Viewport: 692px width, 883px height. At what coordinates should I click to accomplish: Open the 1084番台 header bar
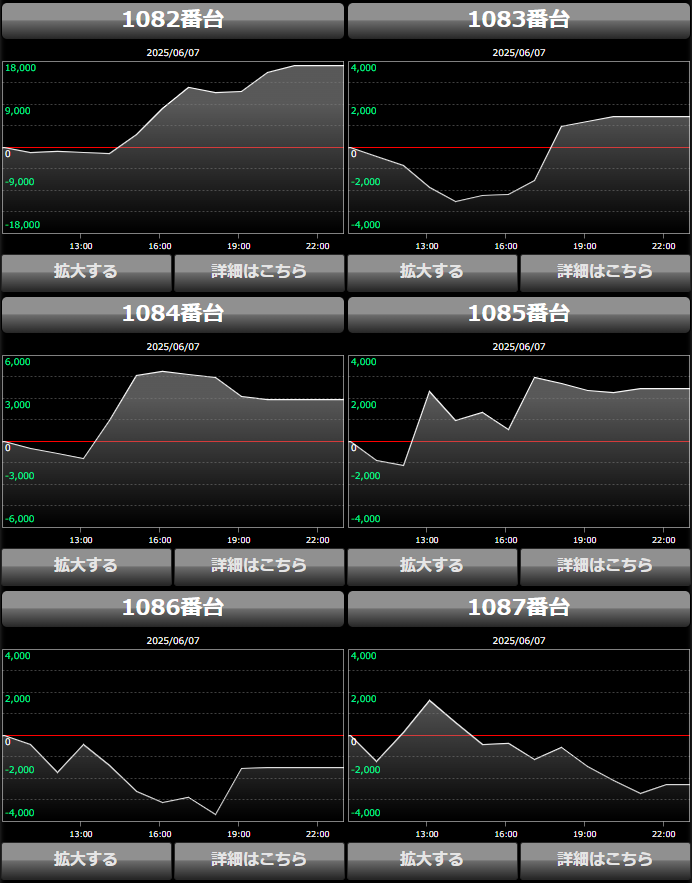[173, 314]
